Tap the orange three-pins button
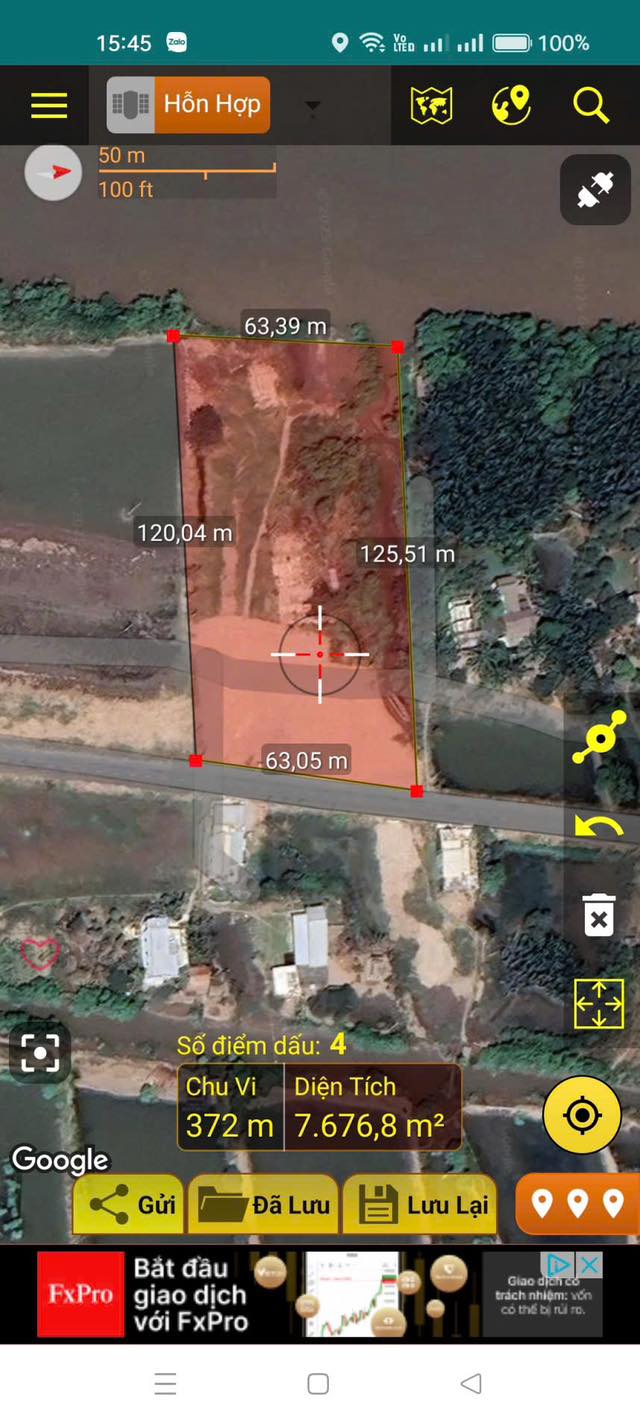 tap(578, 1203)
